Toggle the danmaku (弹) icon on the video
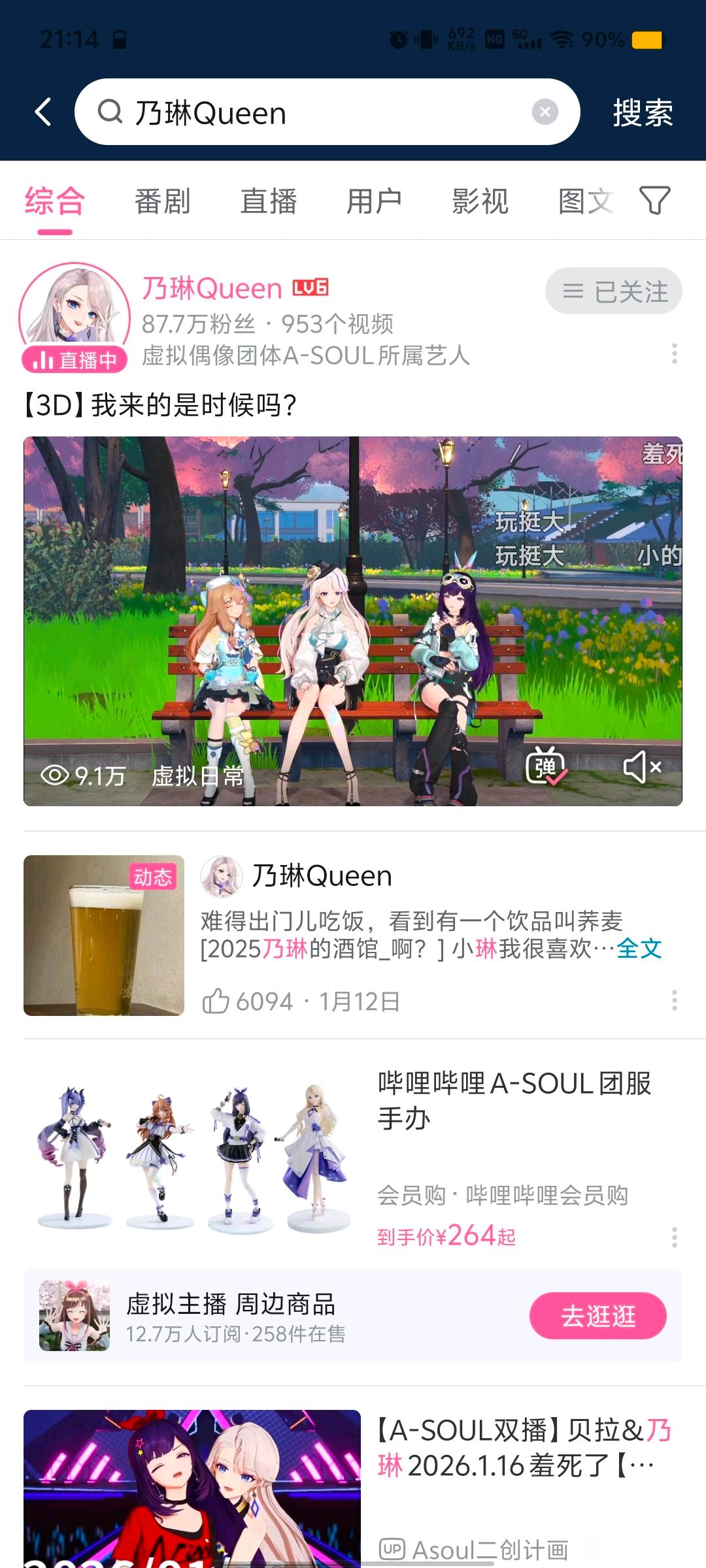Image resolution: width=706 pixels, height=1568 pixels. (x=546, y=766)
